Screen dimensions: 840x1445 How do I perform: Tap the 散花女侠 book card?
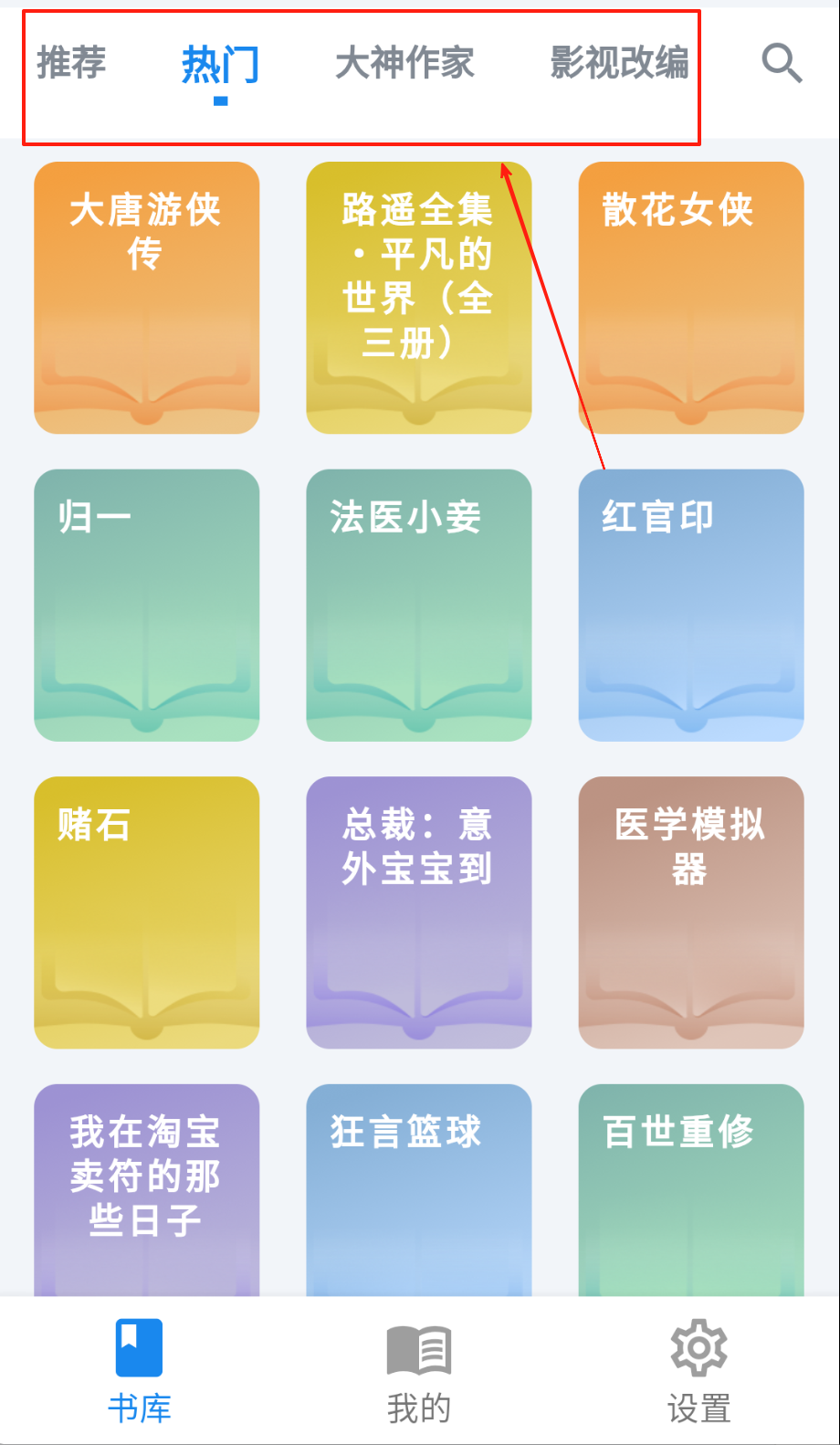(x=691, y=298)
